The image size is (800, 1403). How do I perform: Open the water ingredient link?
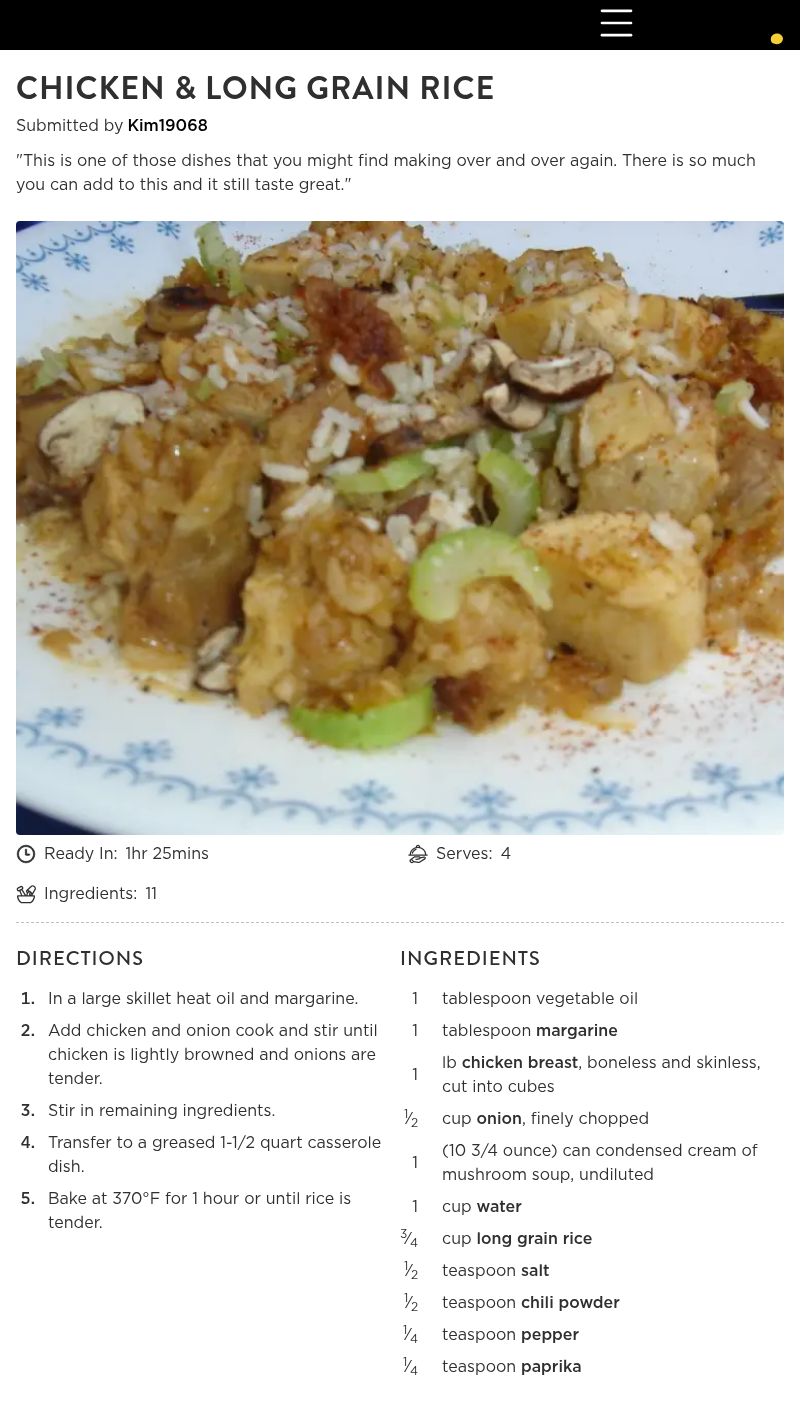(x=498, y=1207)
